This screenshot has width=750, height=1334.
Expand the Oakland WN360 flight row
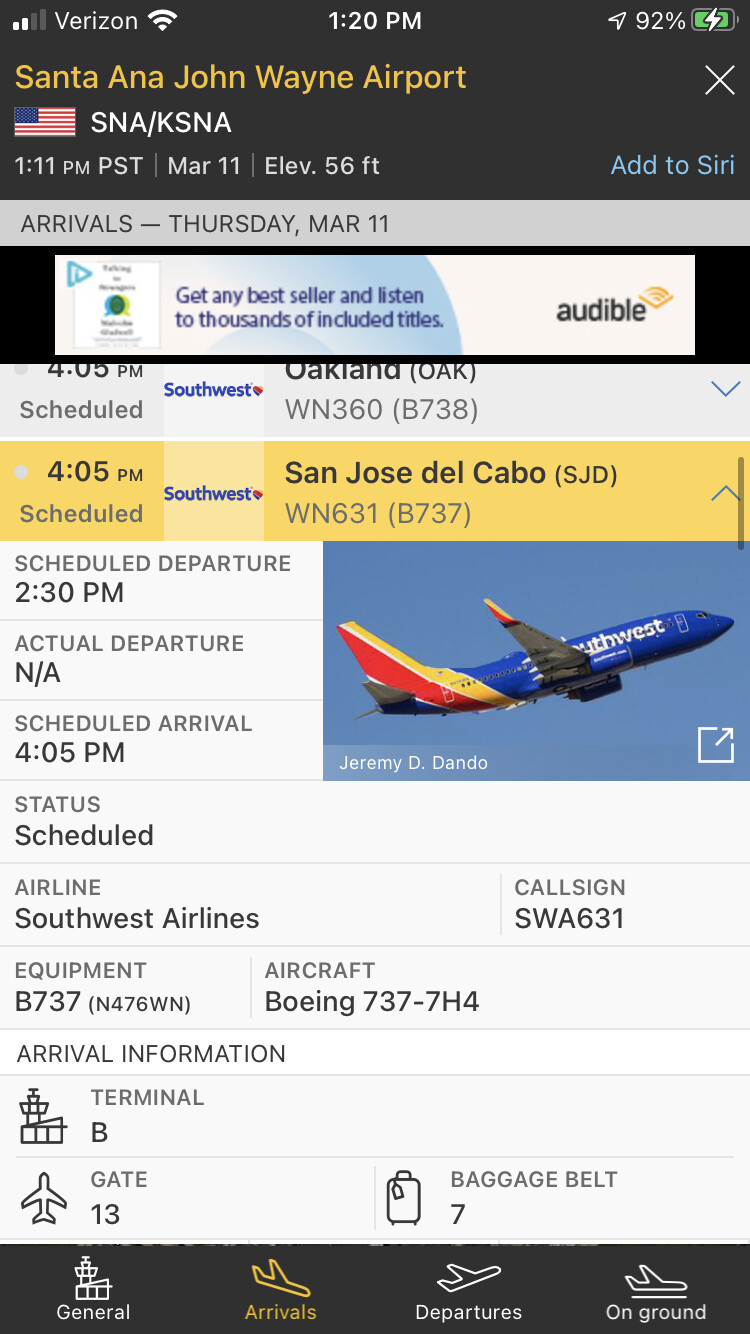point(724,390)
